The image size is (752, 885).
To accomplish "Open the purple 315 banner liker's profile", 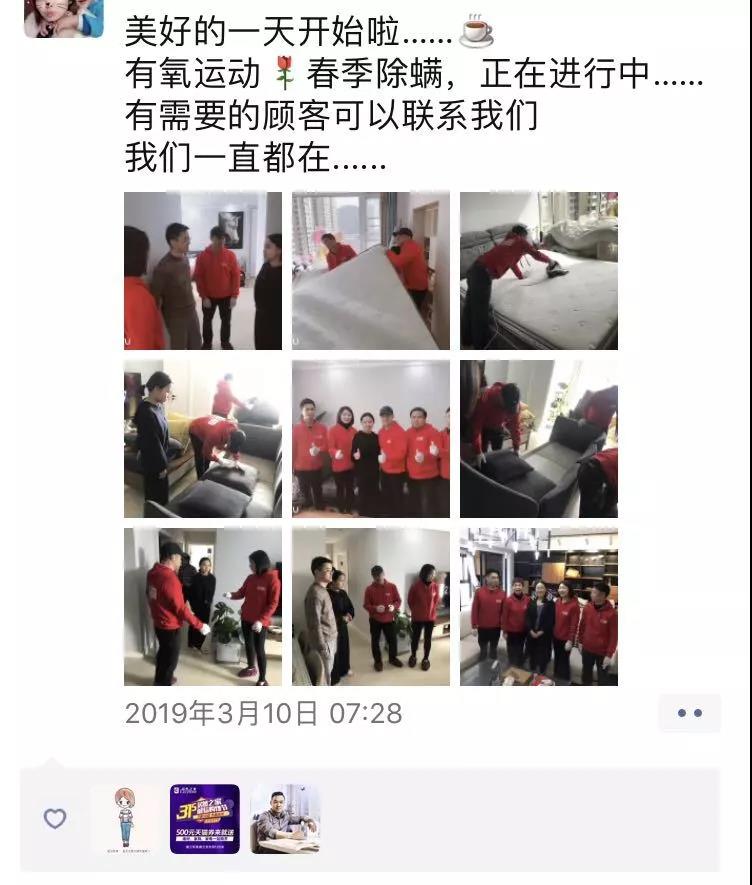I will click(x=205, y=819).
